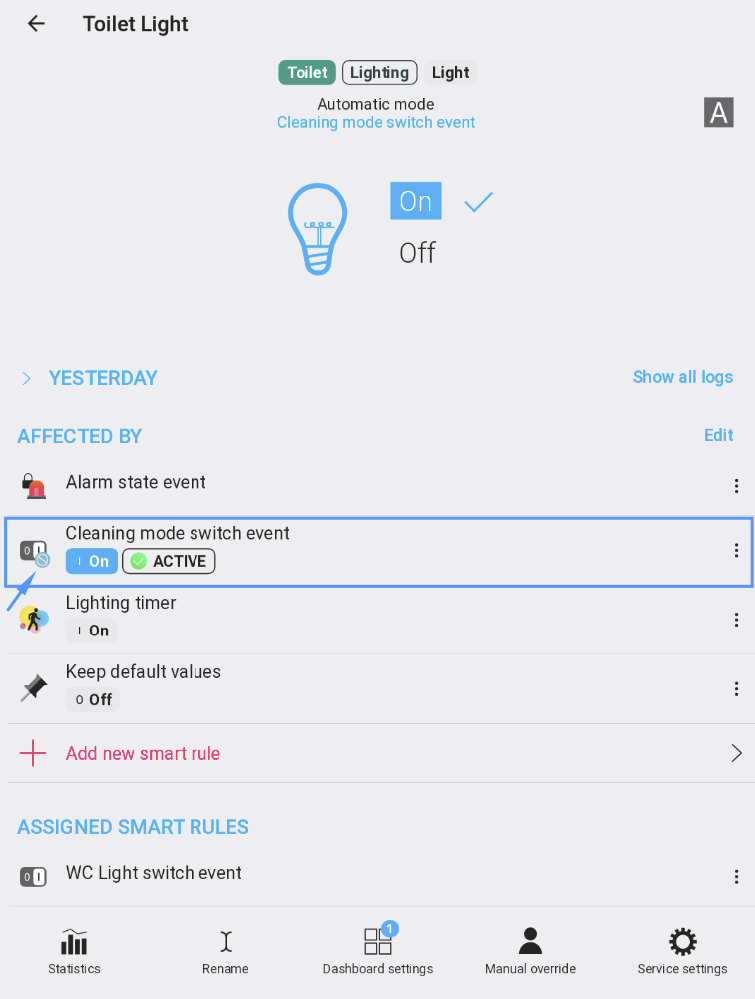Open options for Cleaning mode switch event

(736, 550)
